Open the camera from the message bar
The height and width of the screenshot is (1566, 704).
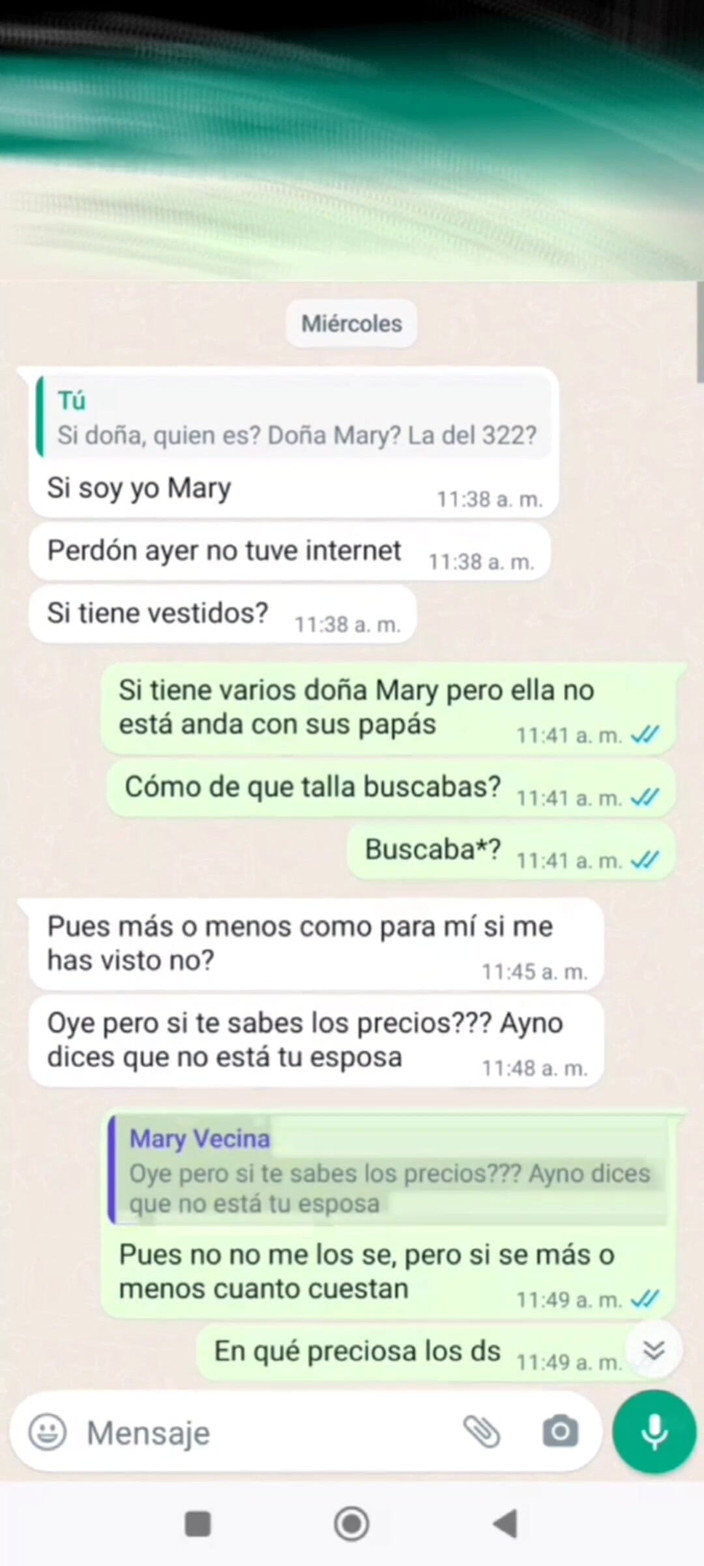click(560, 1432)
